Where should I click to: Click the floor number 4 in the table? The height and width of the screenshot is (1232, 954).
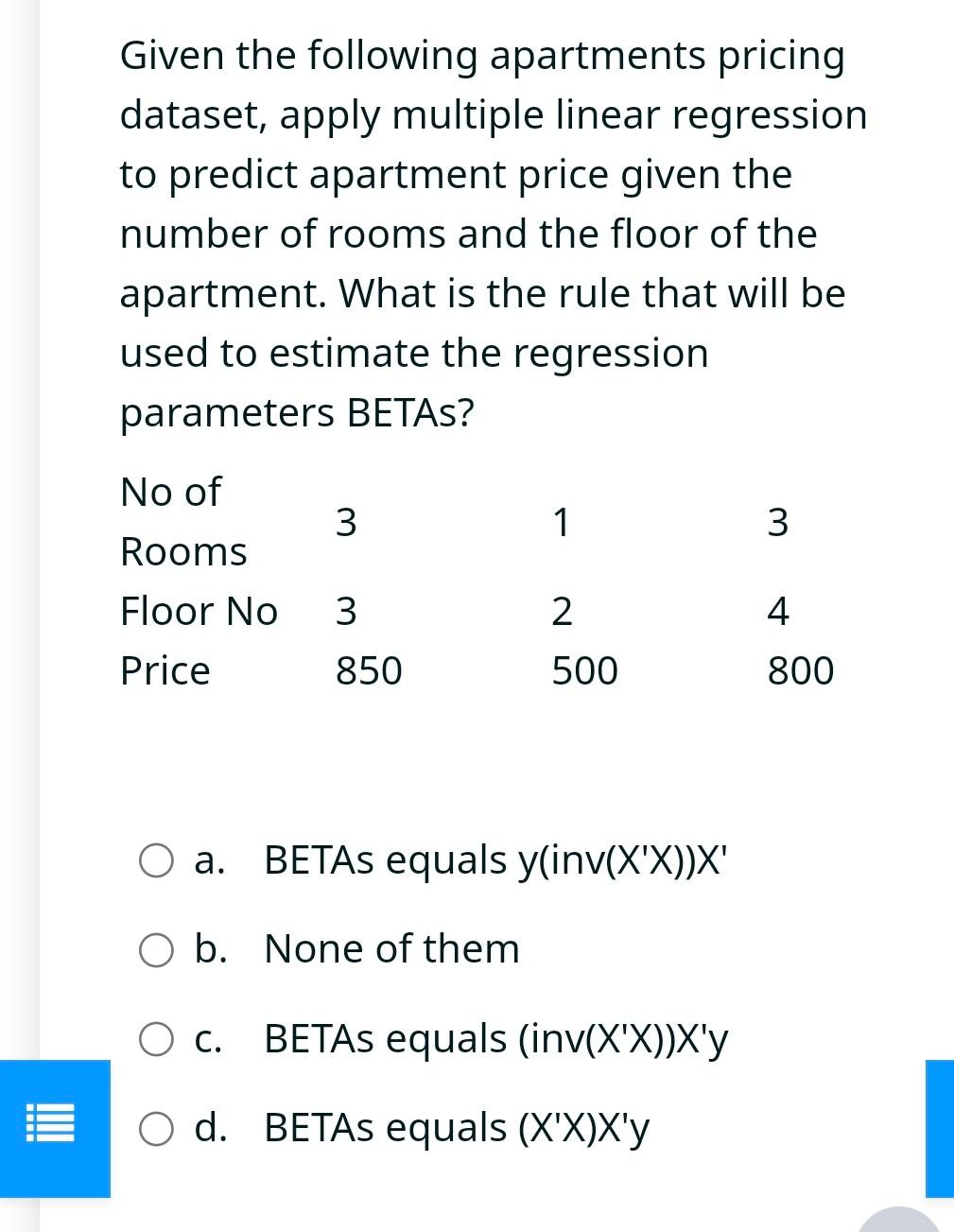[777, 611]
